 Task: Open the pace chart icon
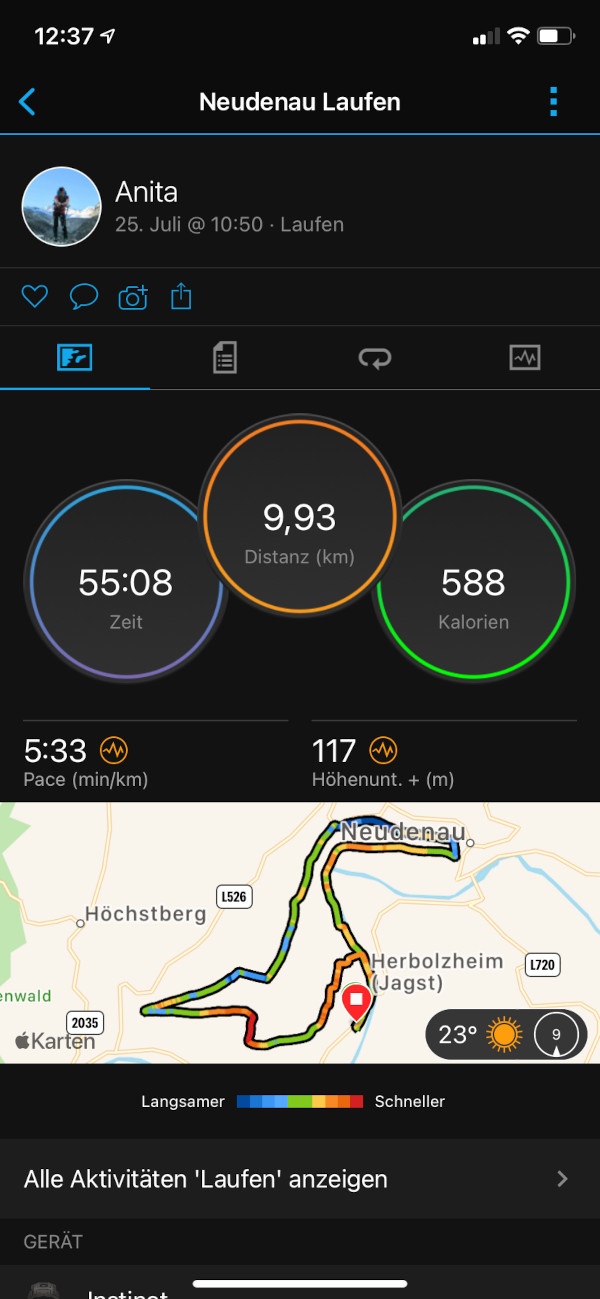pos(114,750)
